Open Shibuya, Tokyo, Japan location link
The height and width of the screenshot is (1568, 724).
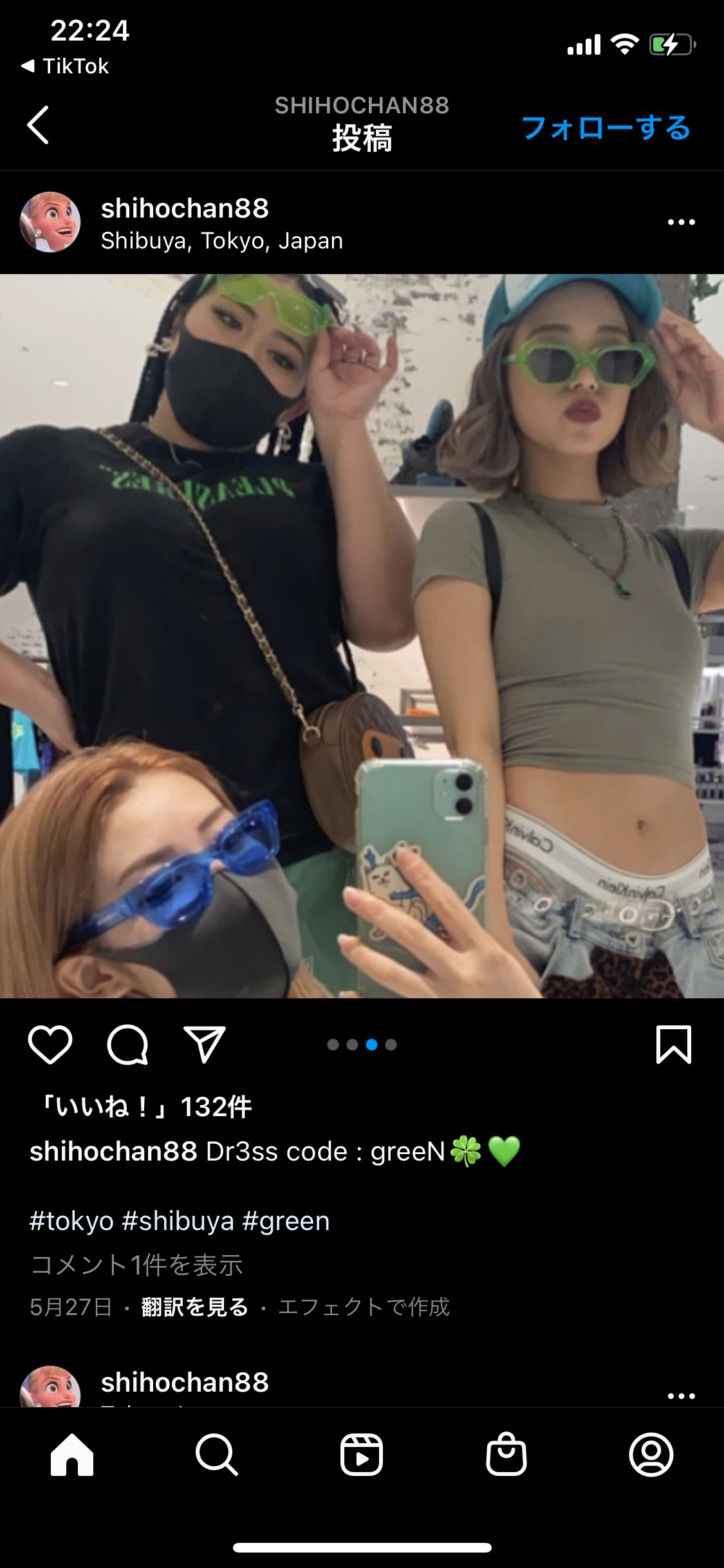point(222,241)
